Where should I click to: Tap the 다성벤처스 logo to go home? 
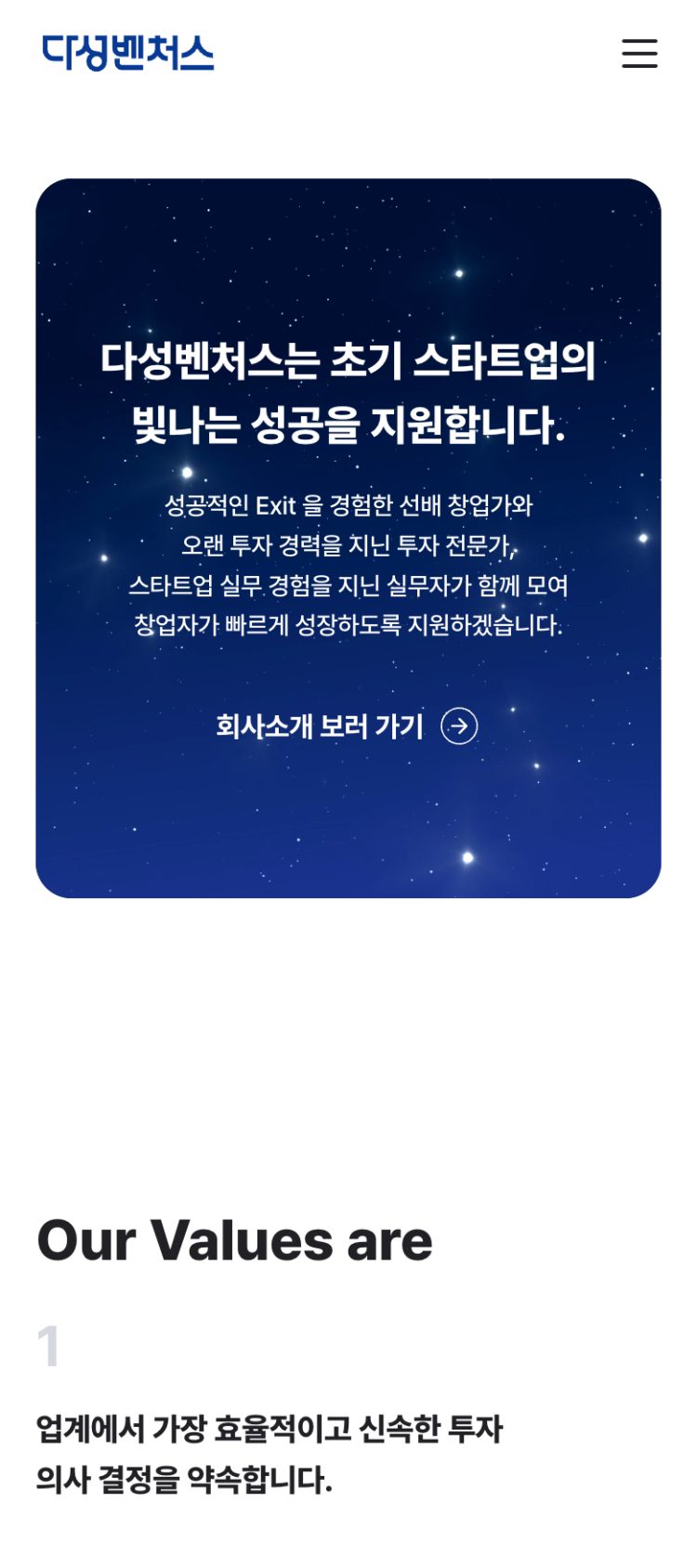128,53
